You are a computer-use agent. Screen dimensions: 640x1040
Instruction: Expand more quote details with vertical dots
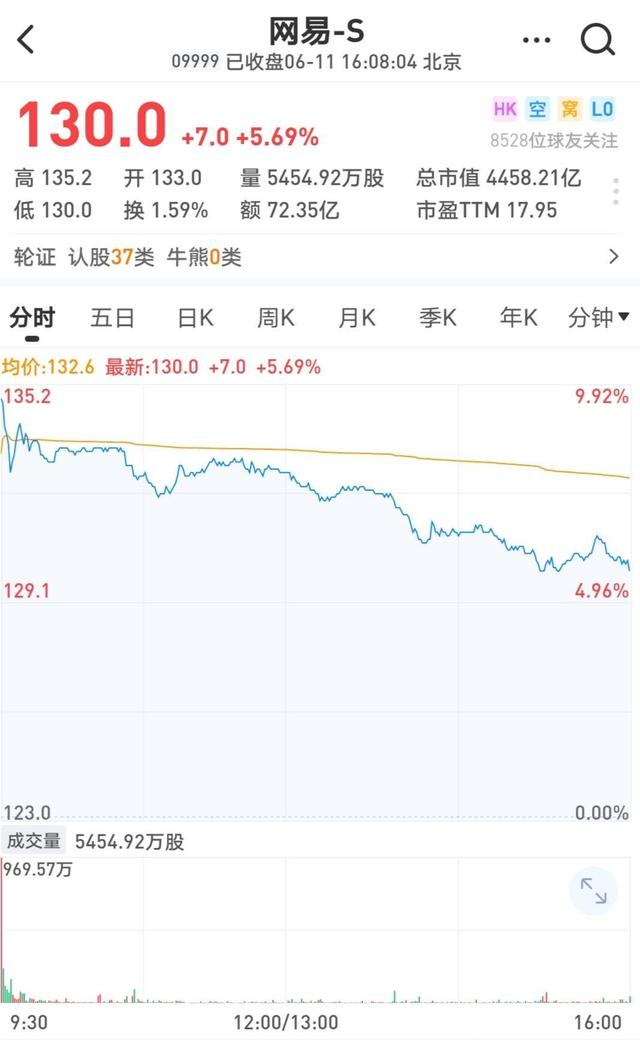(x=612, y=194)
